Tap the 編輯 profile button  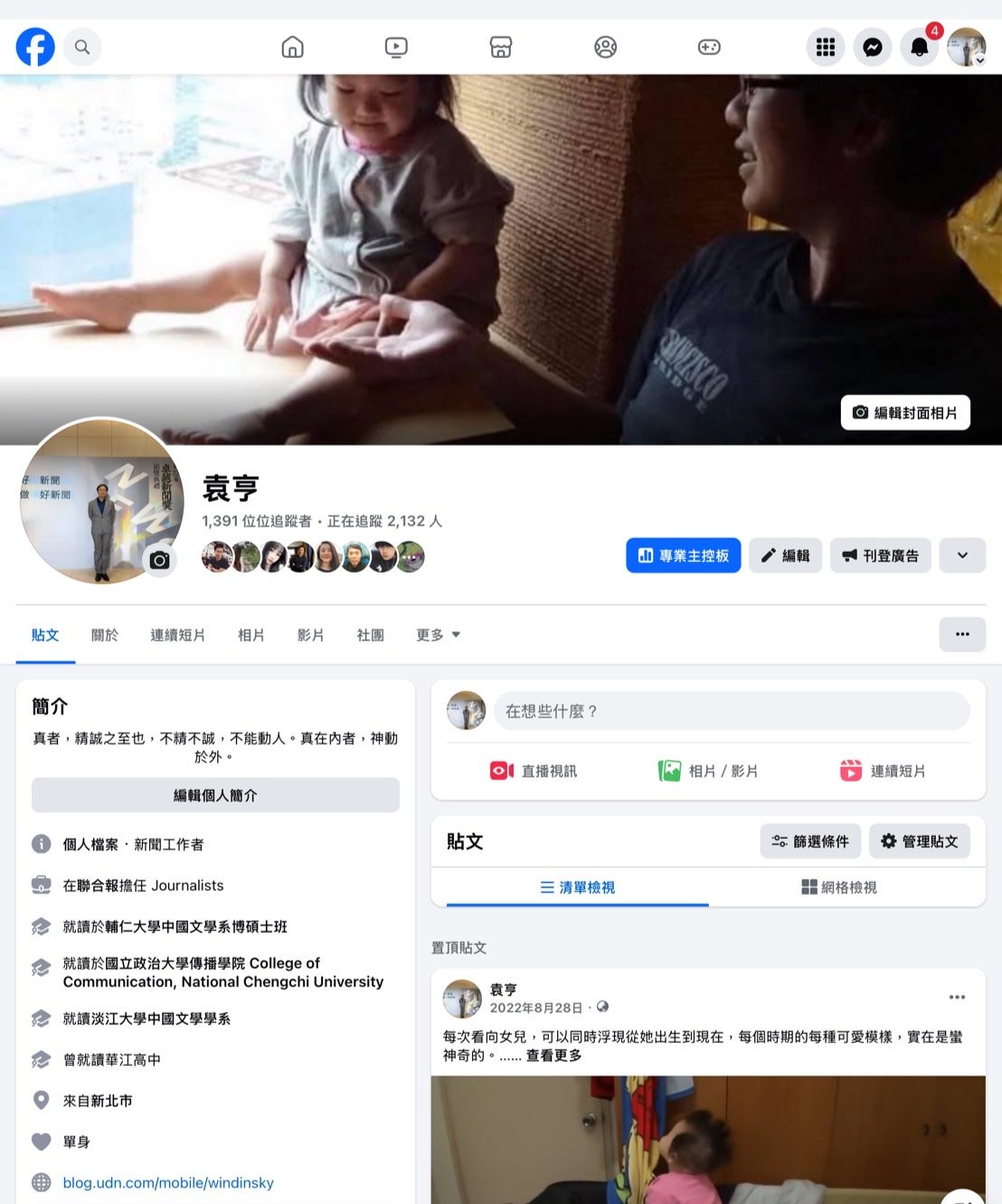coord(785,555)
